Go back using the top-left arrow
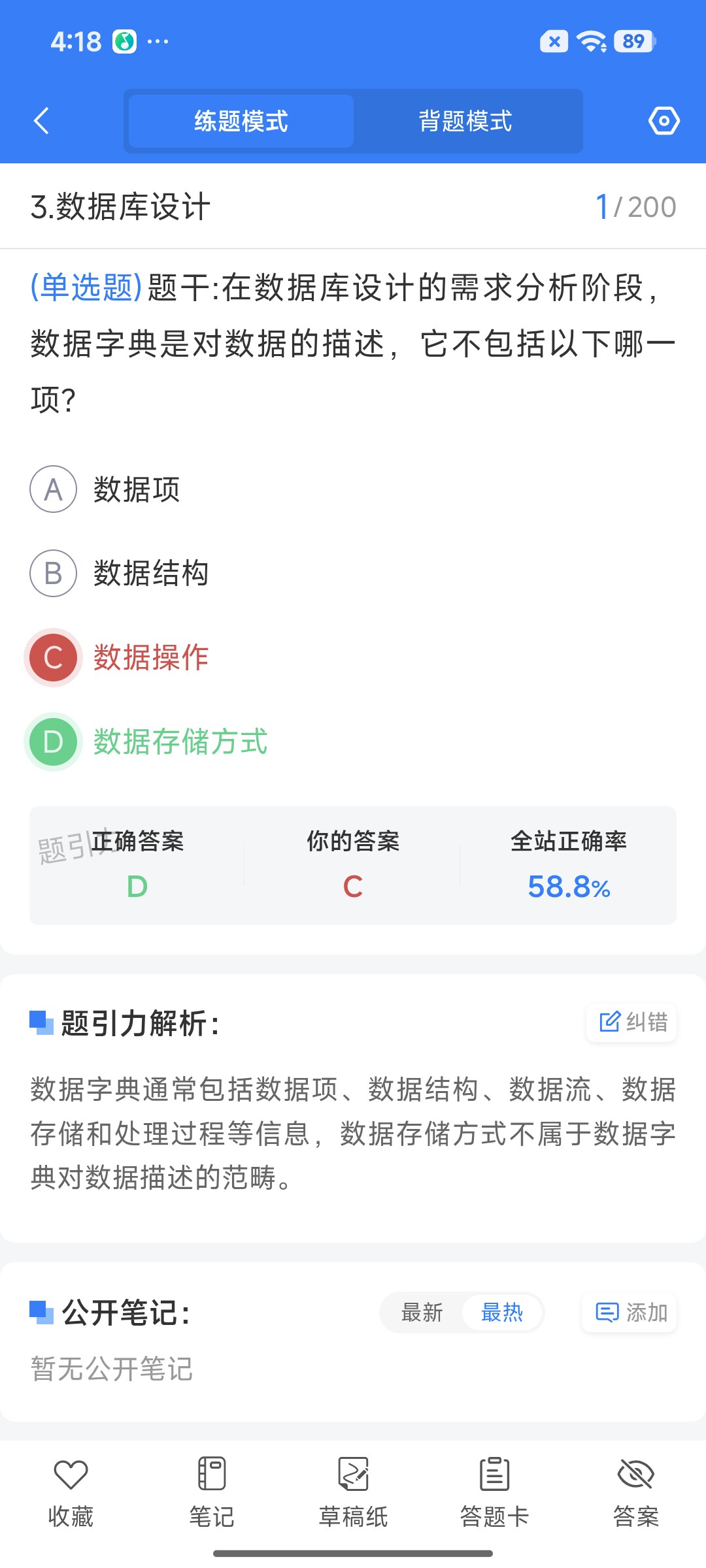Image resolution: width=706 pixels, height=1568 pixels. 41,121
